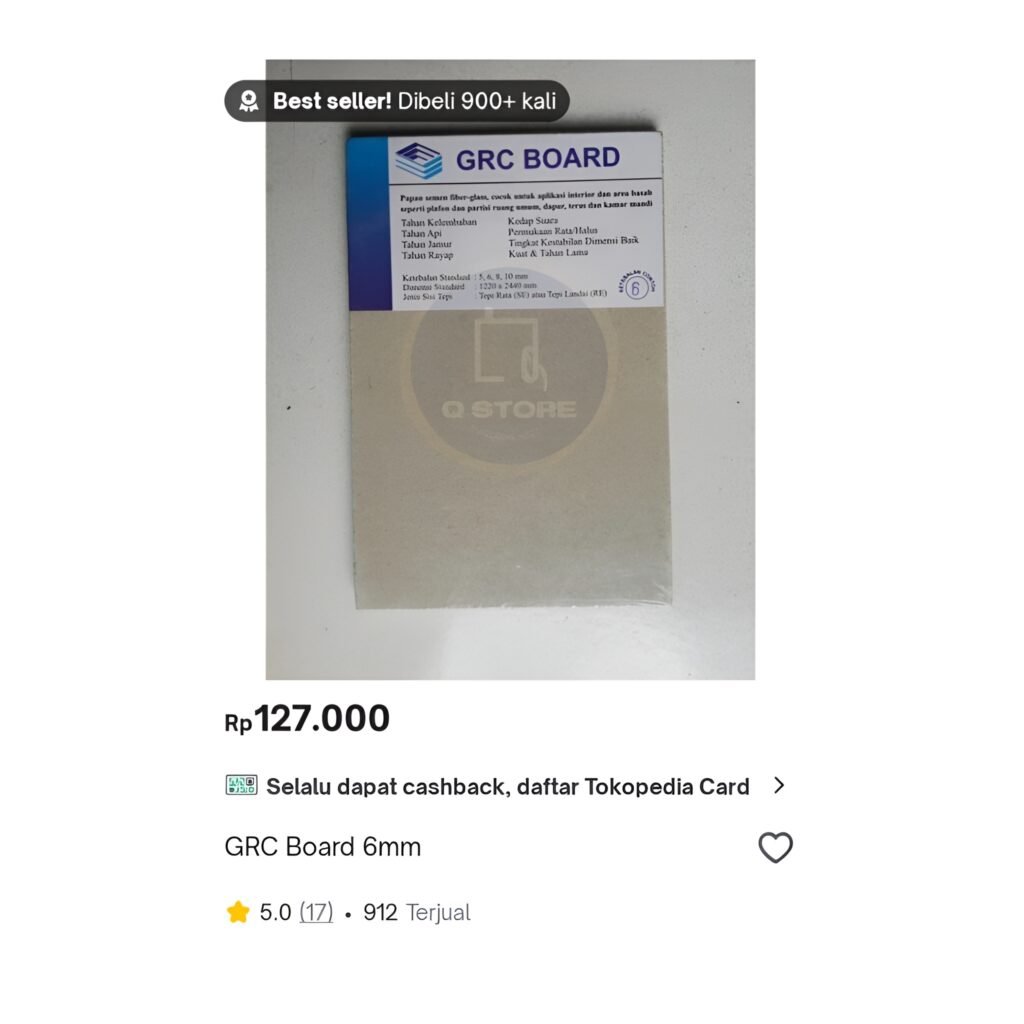Open the GRC Board product image
This screenshot has height=1024, width=1024.
coord(510,400)
